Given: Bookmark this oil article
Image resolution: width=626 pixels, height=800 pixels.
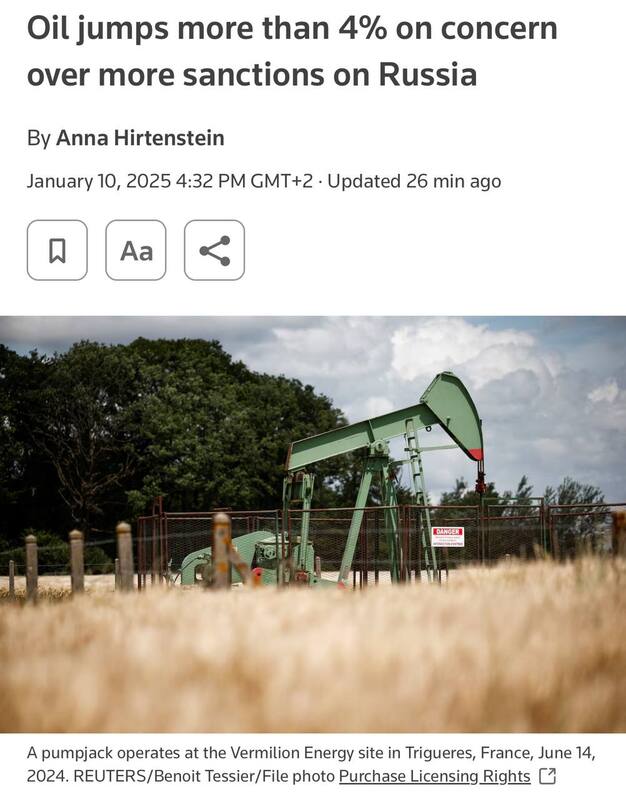Looking at the screenshot, I should pyautogui.click(x=57, y=250).
